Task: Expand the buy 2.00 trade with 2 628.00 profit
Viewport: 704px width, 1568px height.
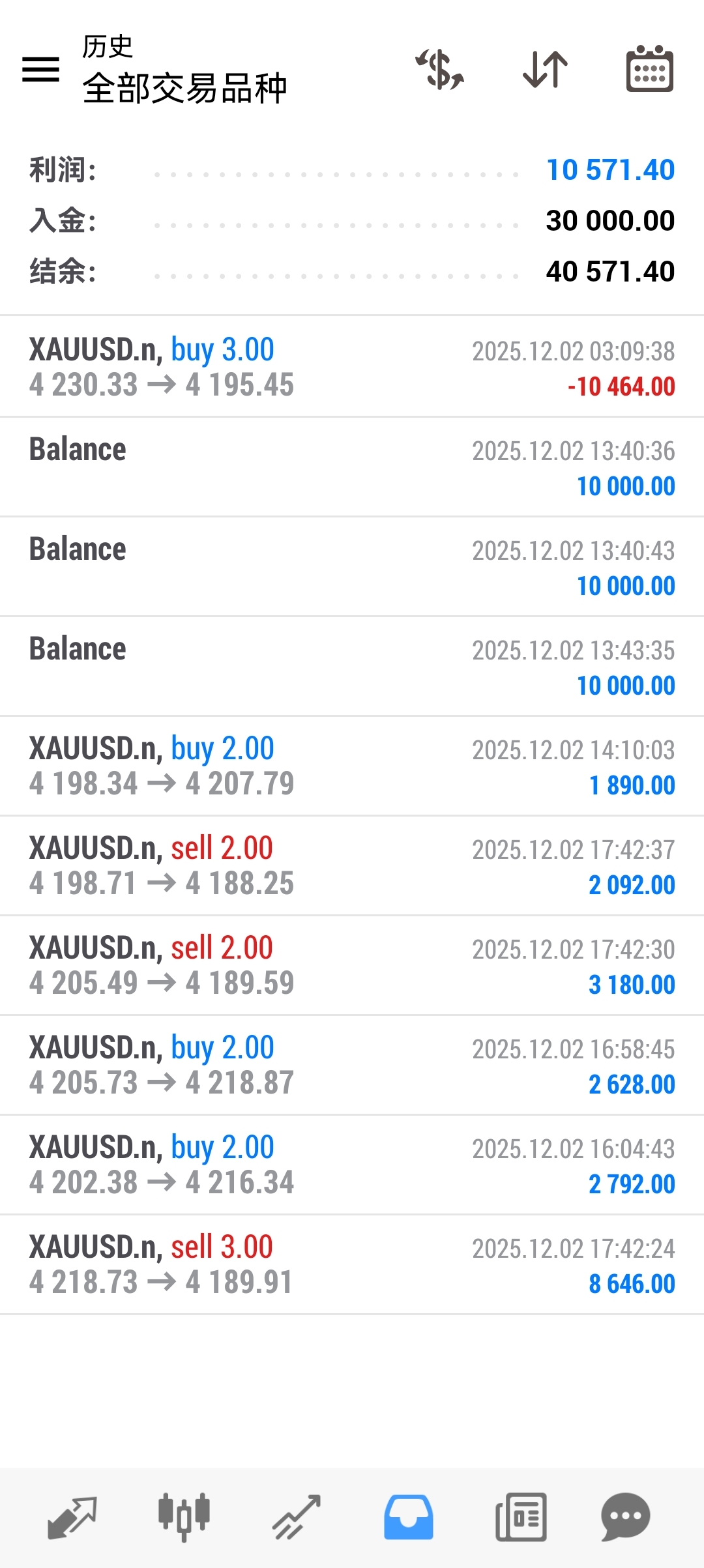Action: tap(352, 1065)
